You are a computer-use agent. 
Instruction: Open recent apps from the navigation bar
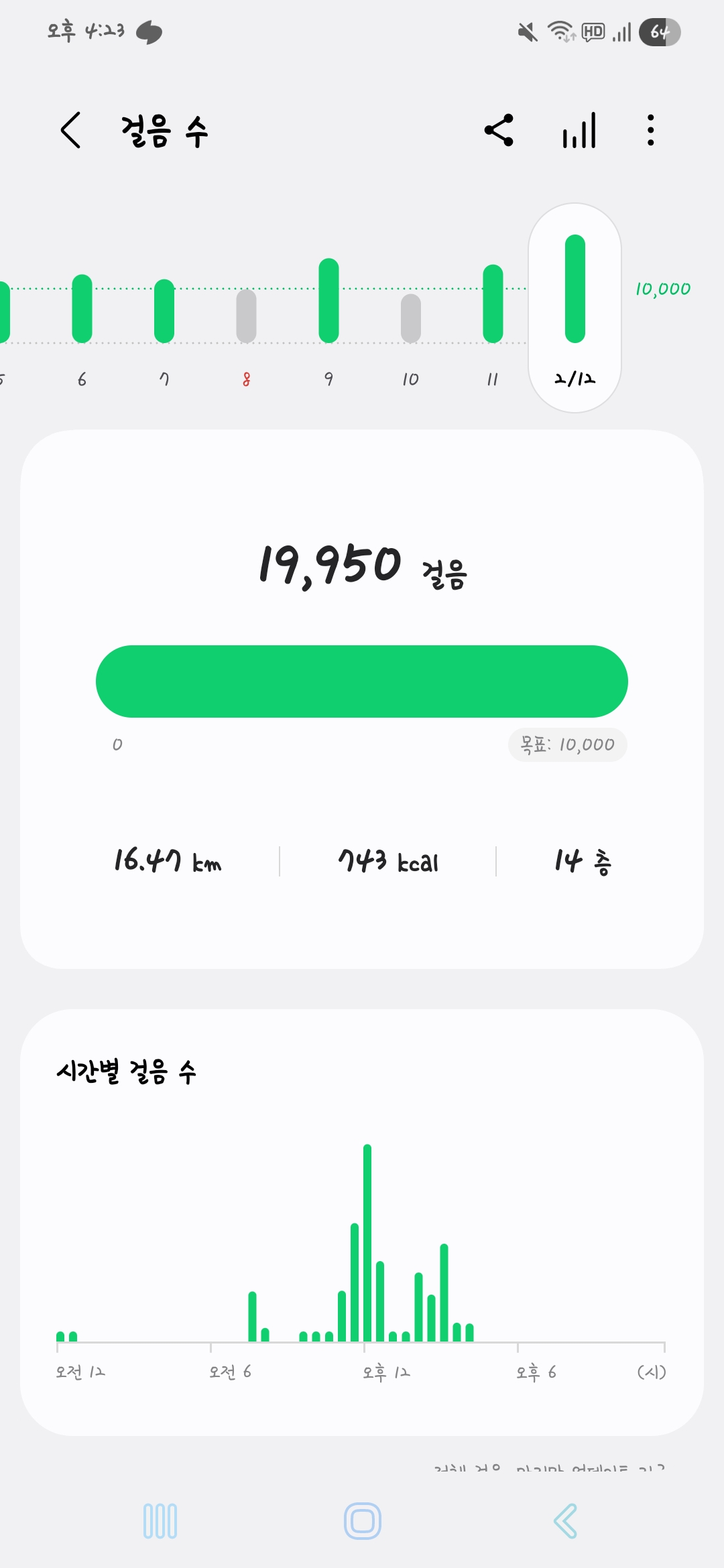tap(160, 1521)
